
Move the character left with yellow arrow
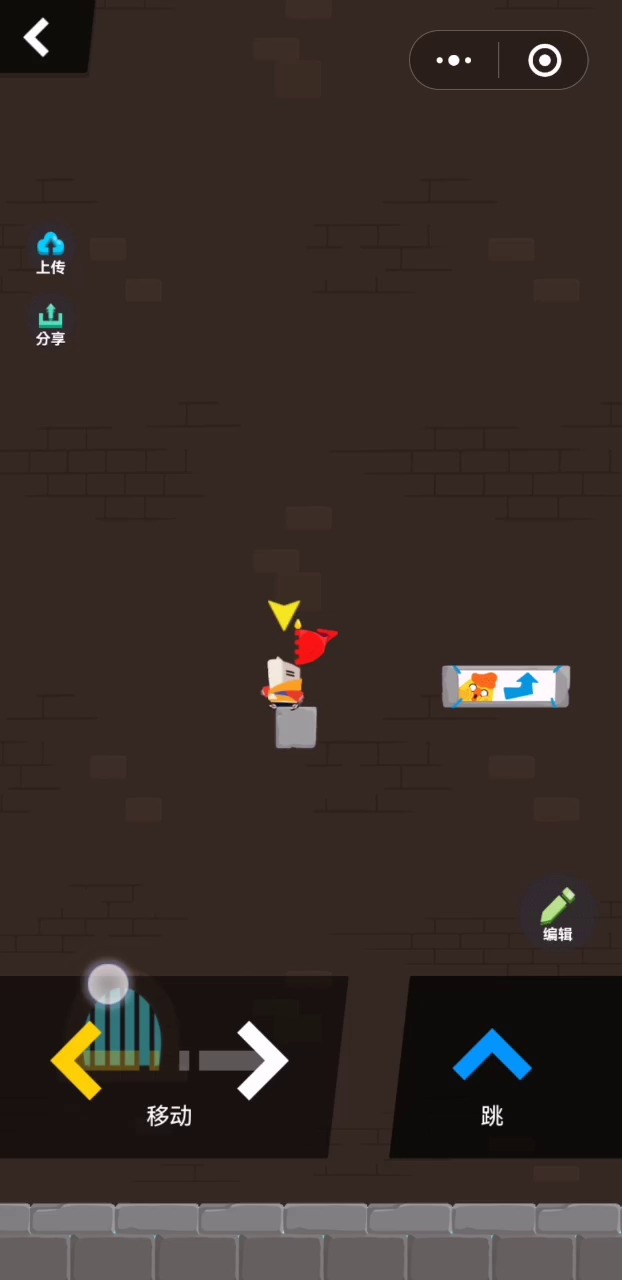coord(76,1060)
